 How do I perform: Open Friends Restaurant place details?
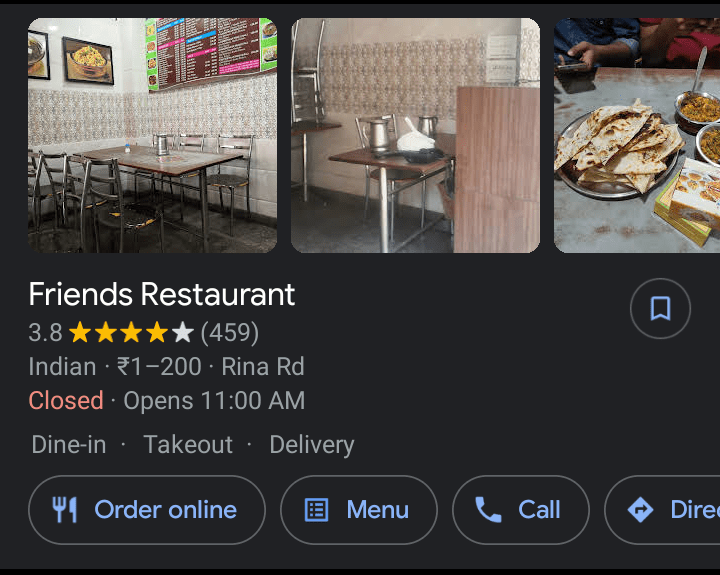pyautogui.click(x=162, y=295)
